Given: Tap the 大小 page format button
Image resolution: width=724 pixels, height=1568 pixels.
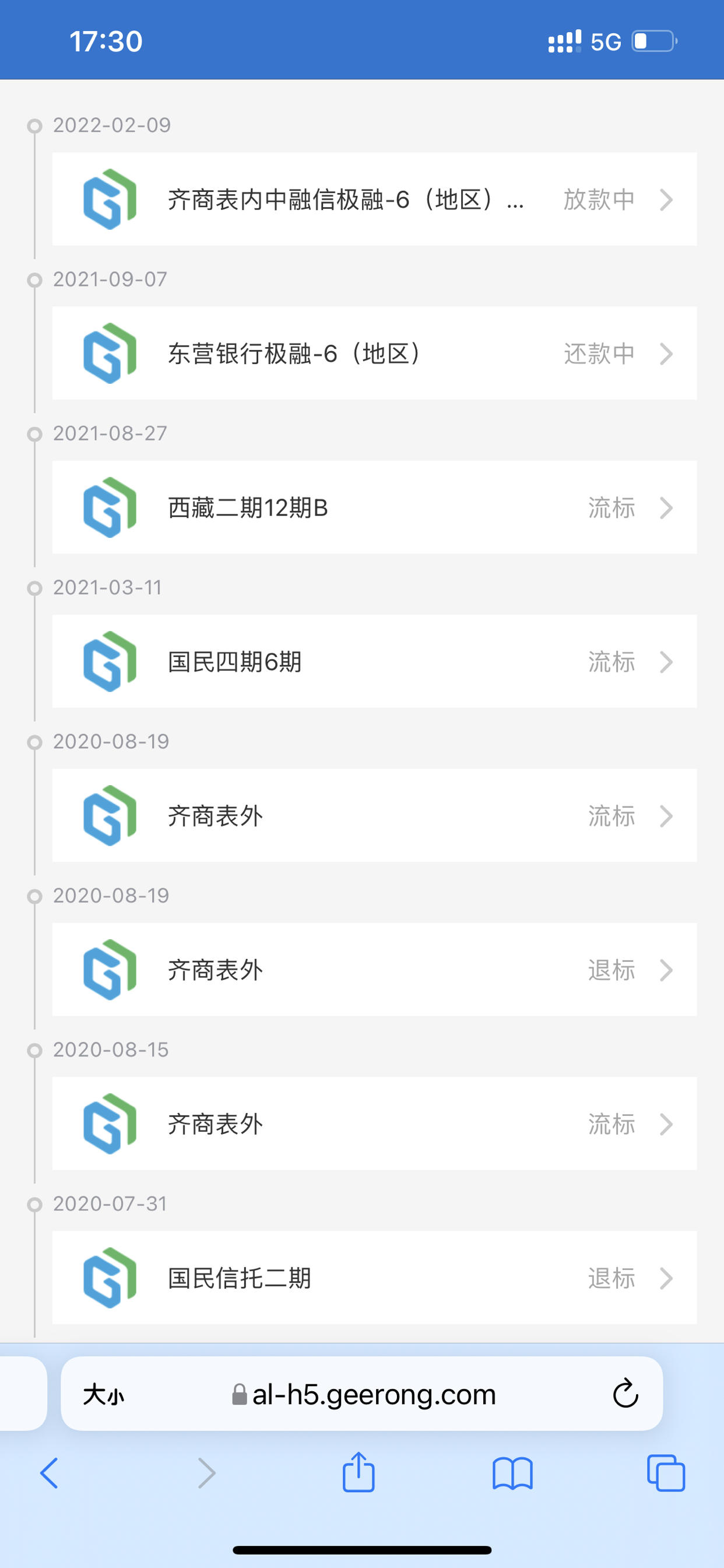Looking at the screenshot, I should tap(103, 1394).
